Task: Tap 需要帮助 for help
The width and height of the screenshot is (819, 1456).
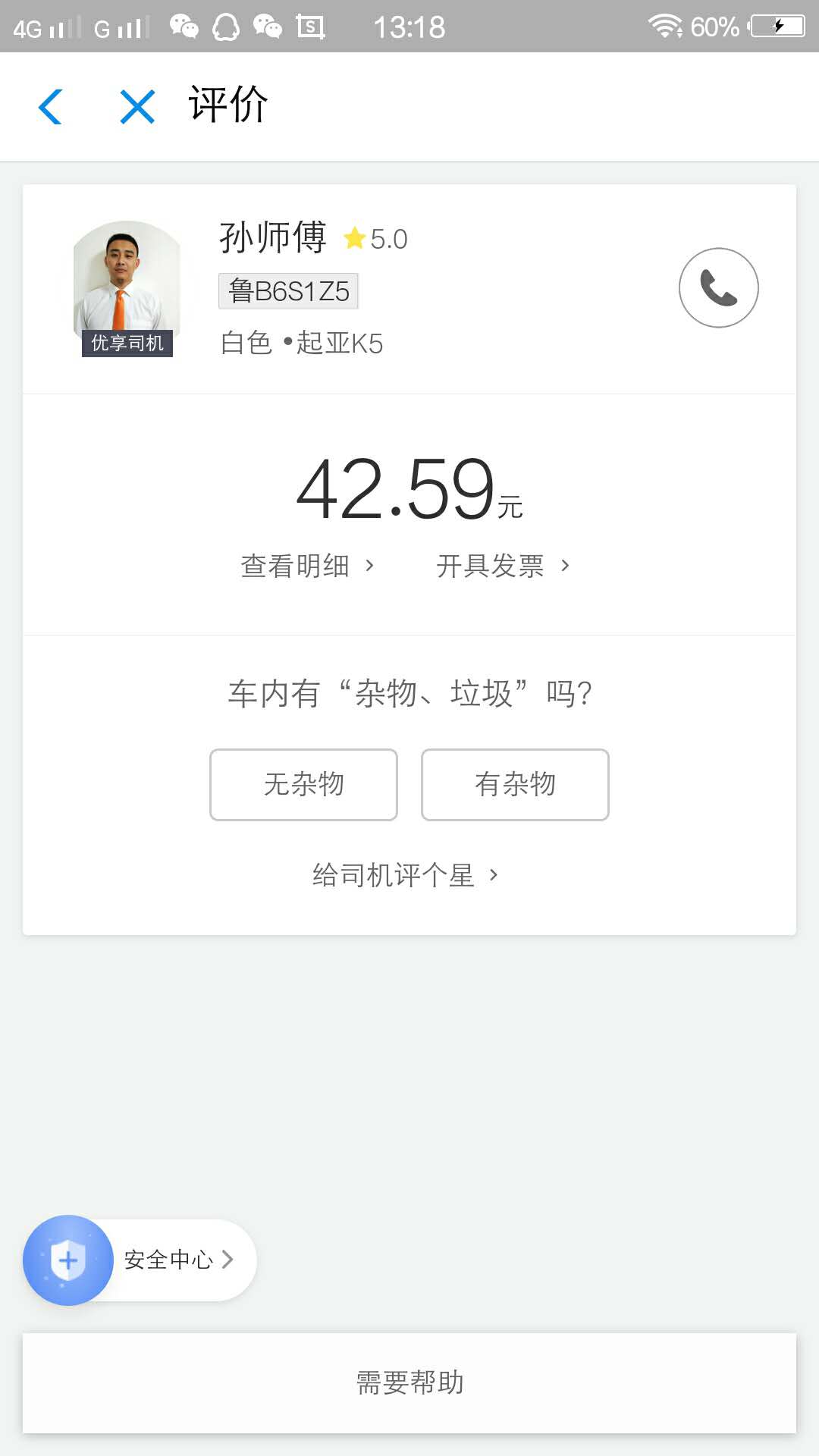Action: (409, 1382)
